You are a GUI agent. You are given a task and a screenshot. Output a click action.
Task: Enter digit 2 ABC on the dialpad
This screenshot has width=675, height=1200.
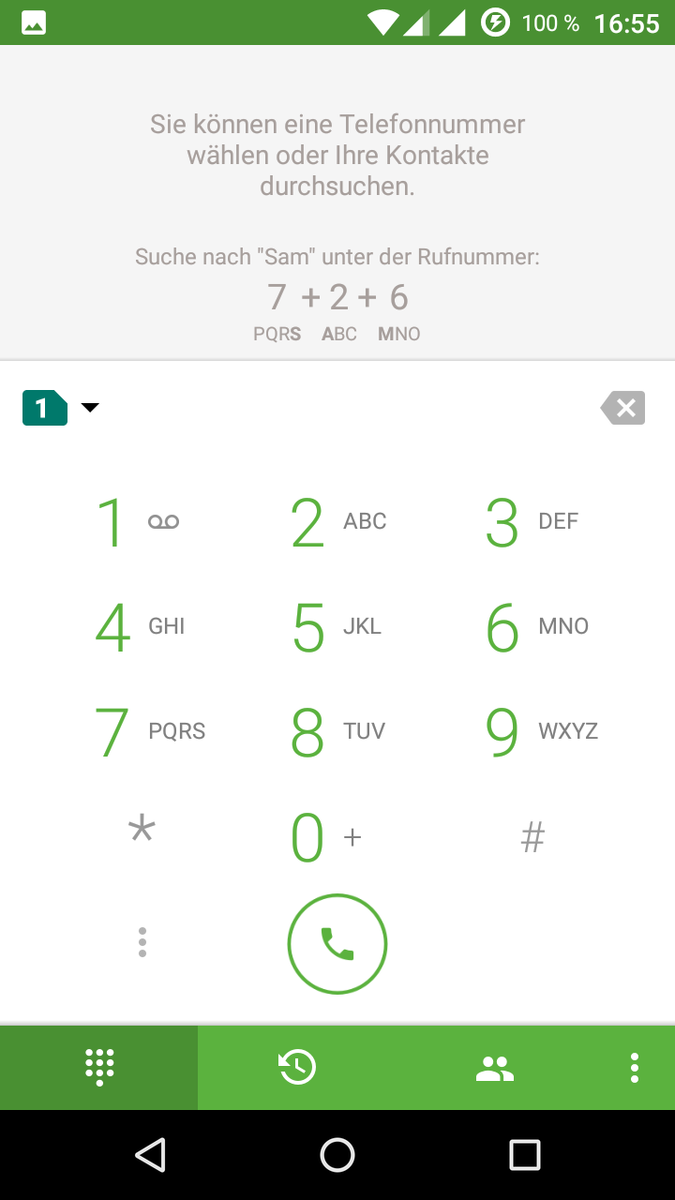pyautogui.click(x=337, y=522)
